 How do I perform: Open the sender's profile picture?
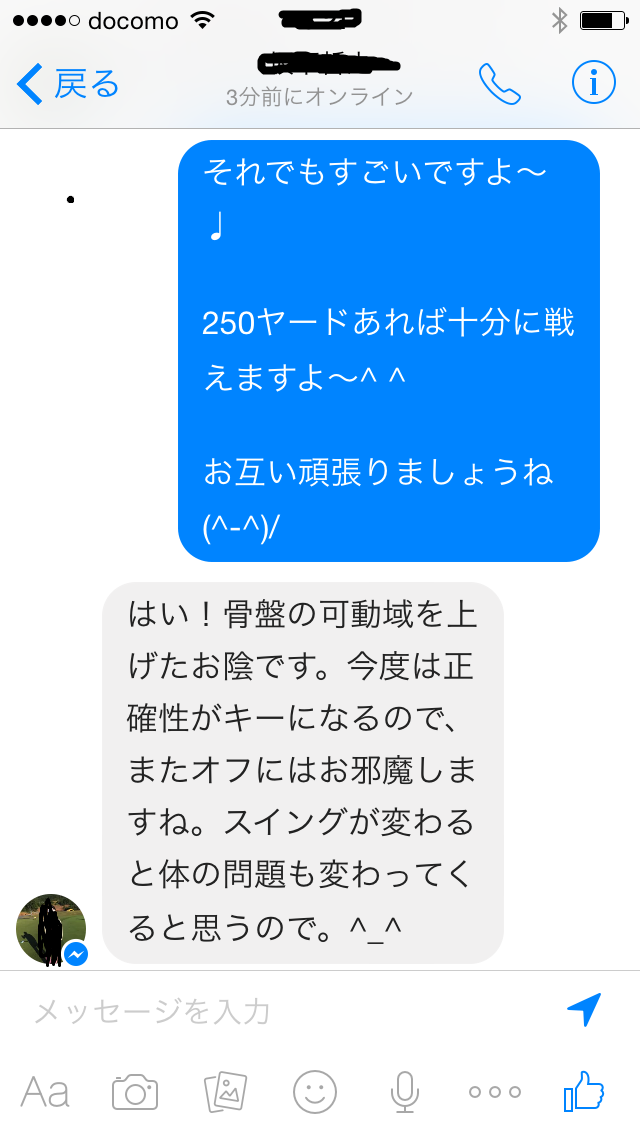point(51,930)
